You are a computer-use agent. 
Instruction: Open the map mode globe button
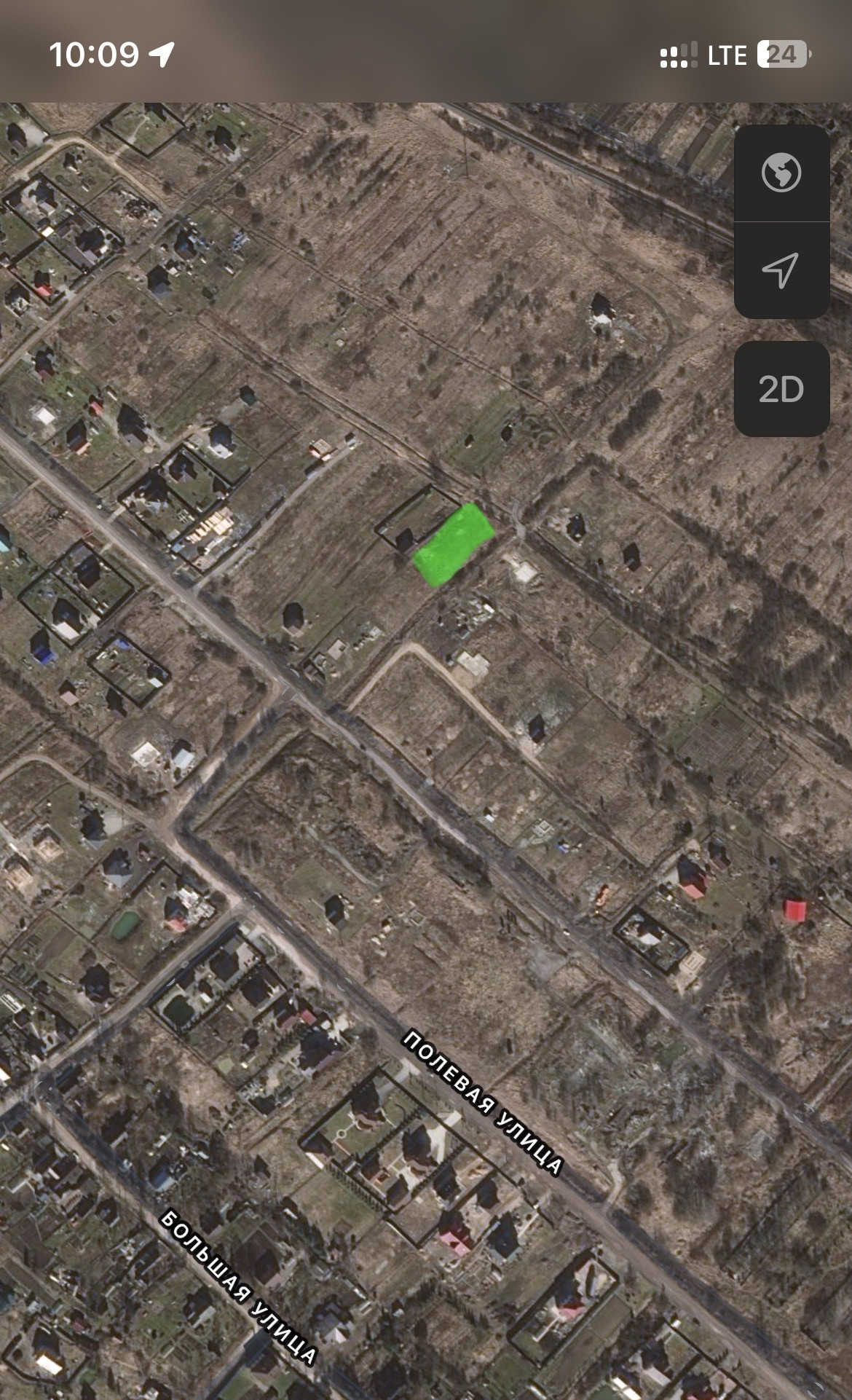click(781, 173)
